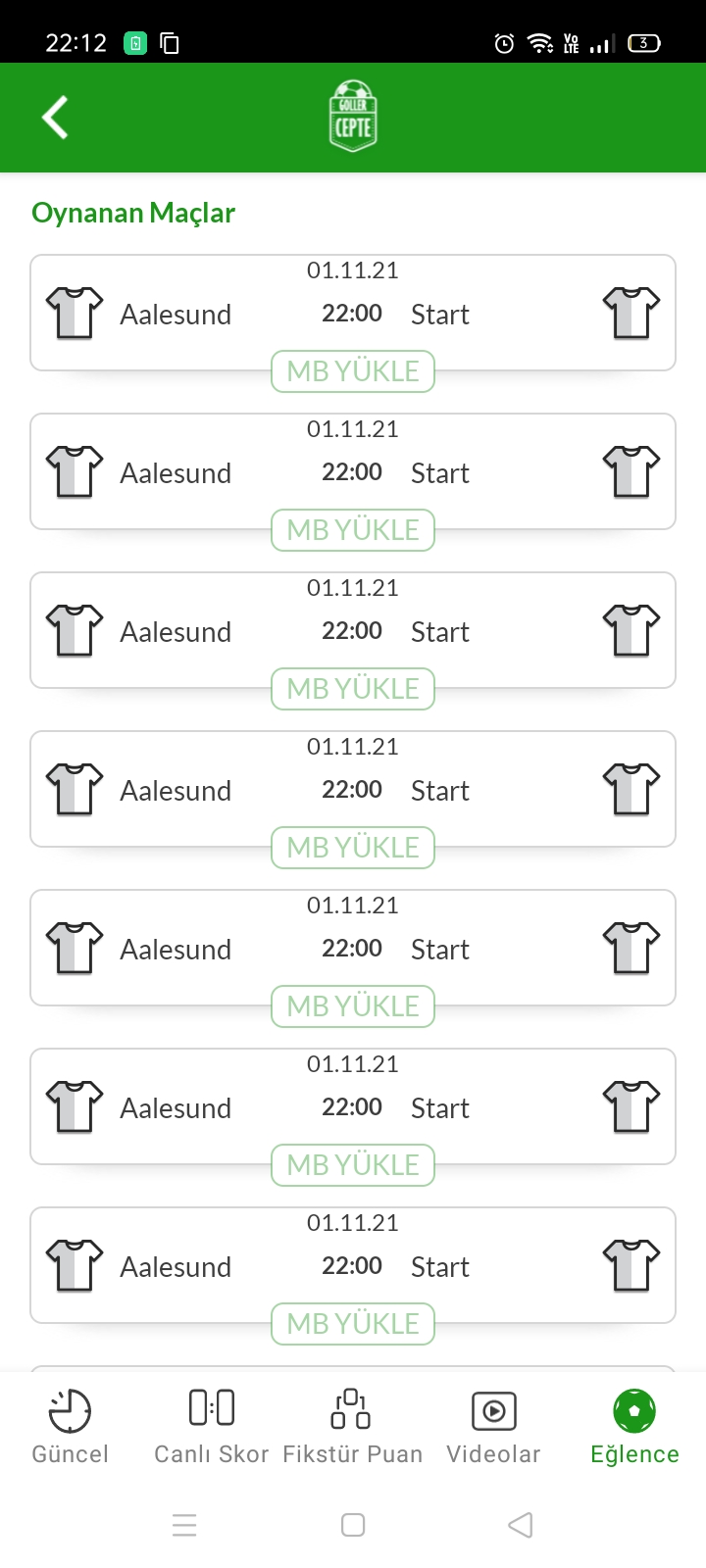Tap the Eğlence tab
This screenshot has height=1568, width=706.
pos(635,1427)
